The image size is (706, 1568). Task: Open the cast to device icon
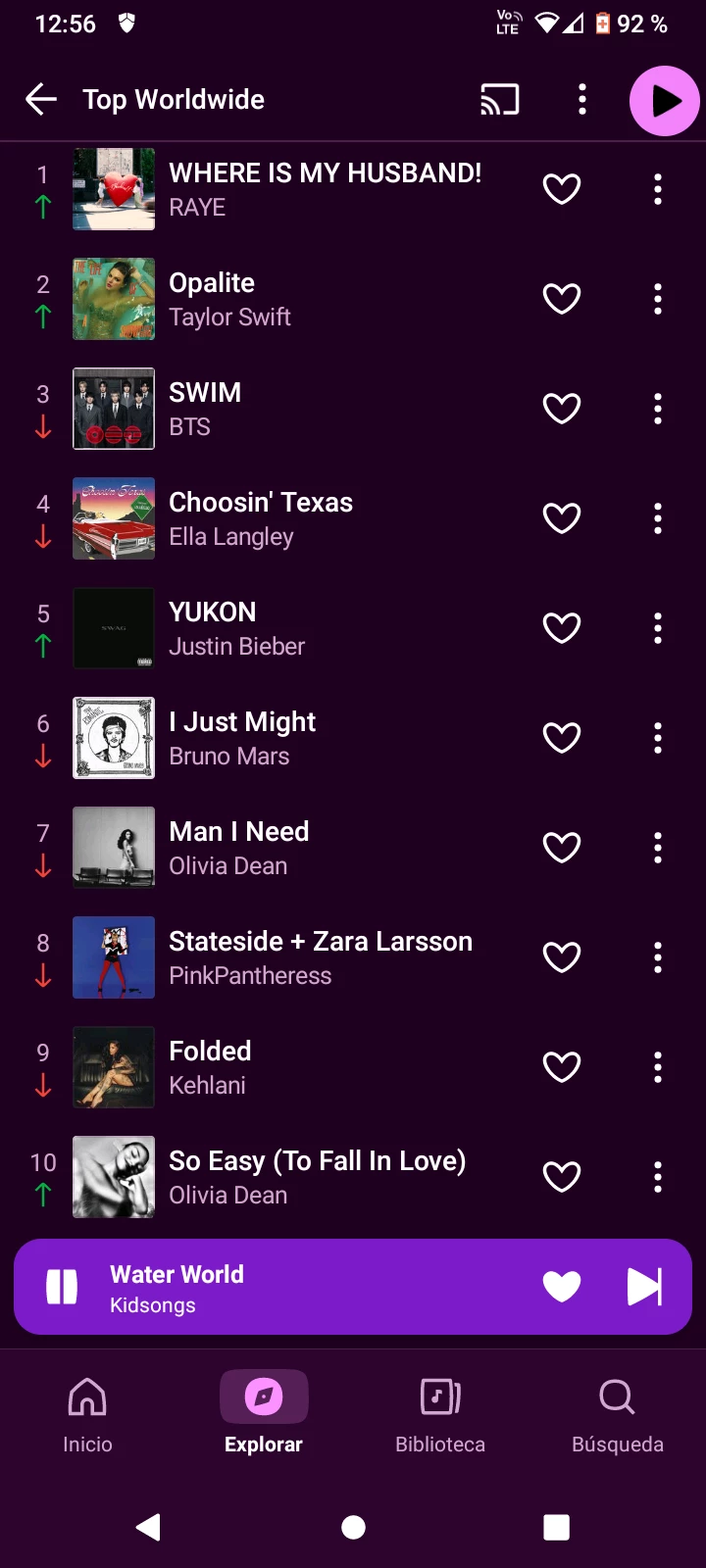coord(499,99)
